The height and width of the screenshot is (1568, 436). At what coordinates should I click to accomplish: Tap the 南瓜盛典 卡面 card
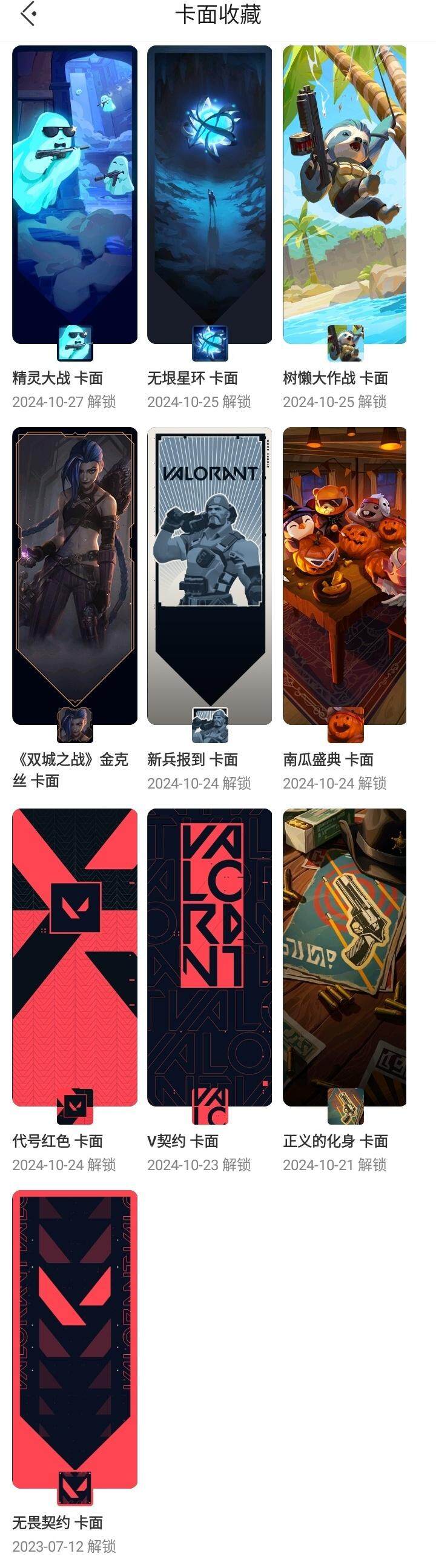[344, 575]
